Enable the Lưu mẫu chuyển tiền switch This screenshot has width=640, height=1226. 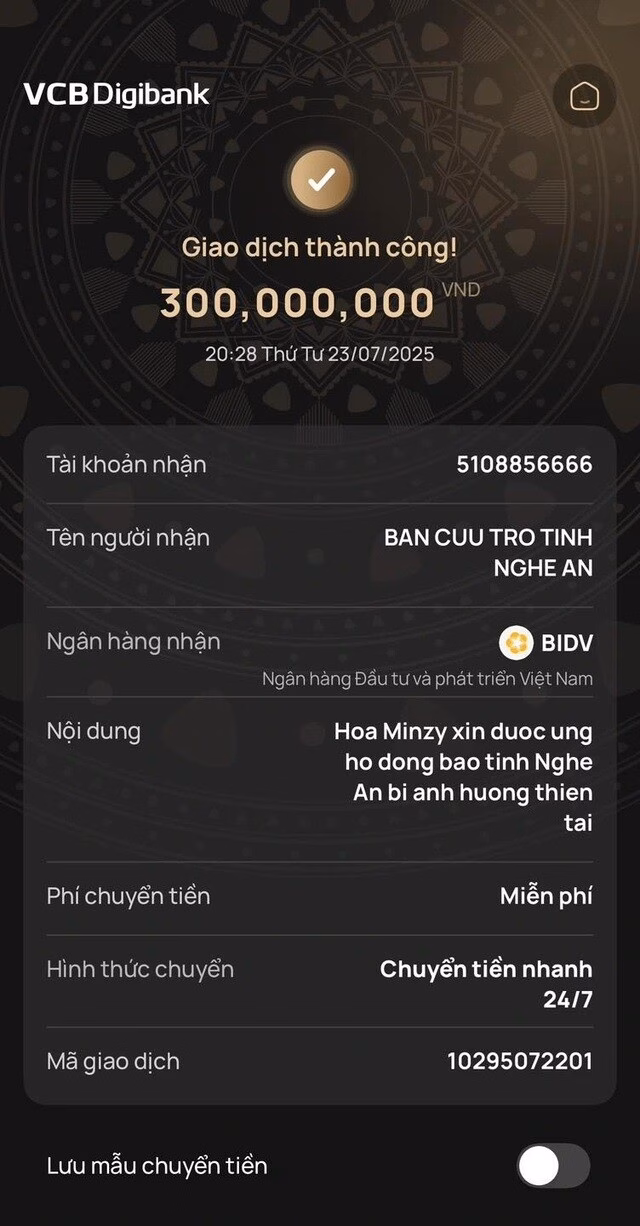click(x=553, y=1166)
